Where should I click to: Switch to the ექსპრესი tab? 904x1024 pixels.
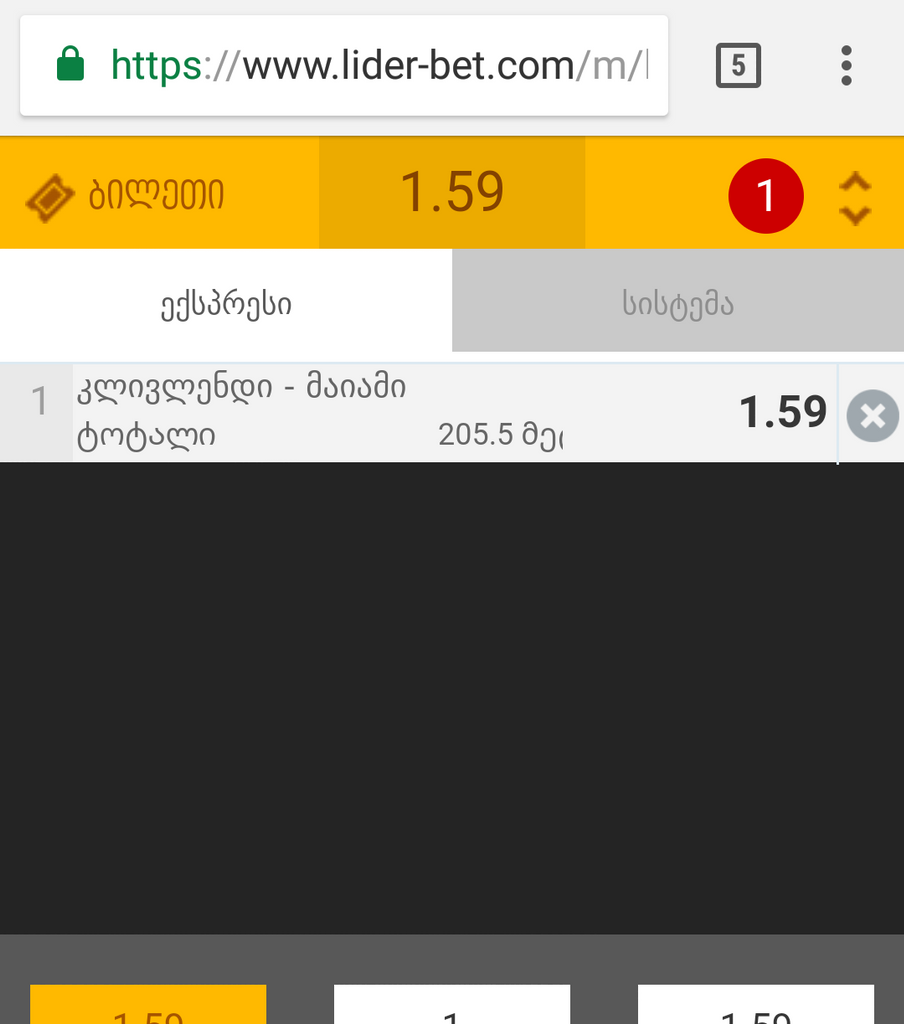pos(226,304)
